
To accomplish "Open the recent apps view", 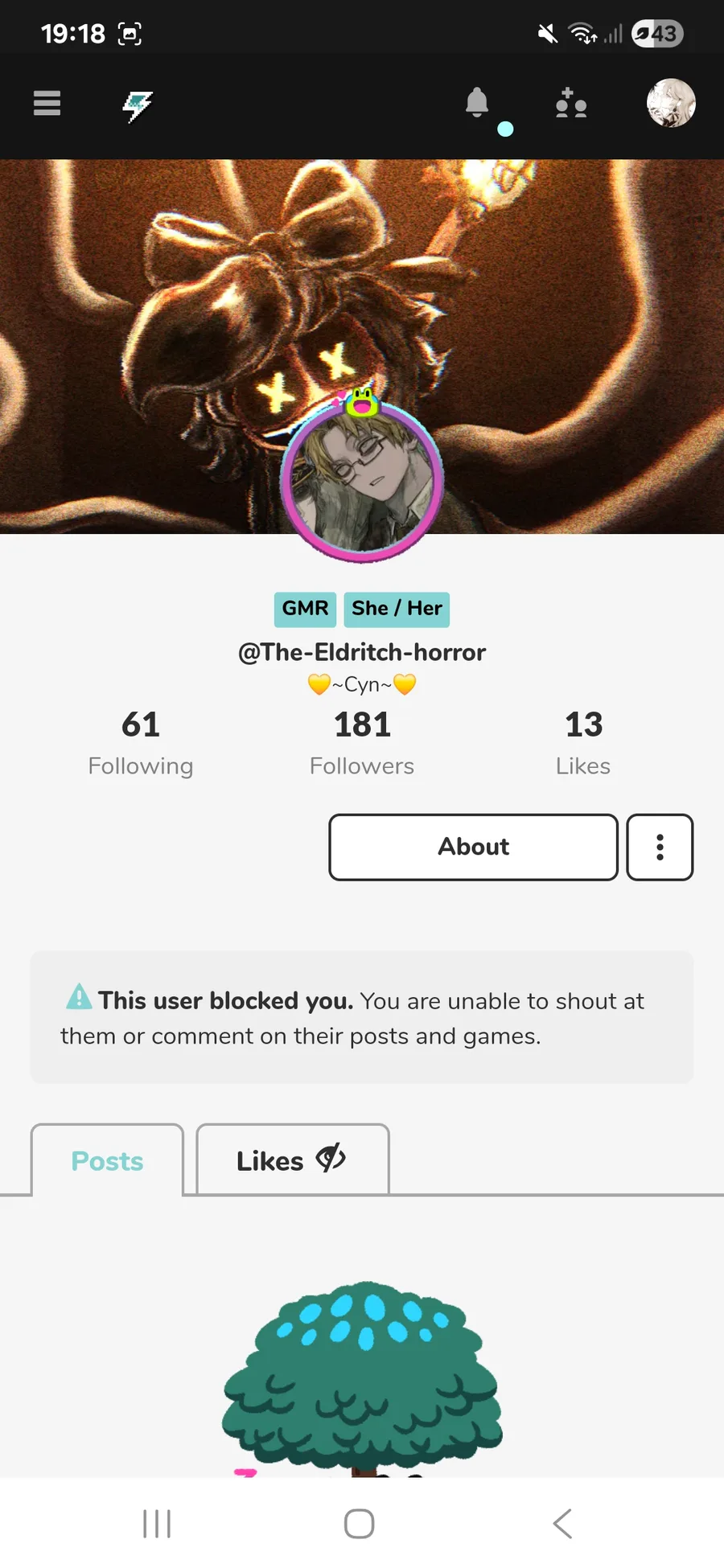I will [157, 1523].
